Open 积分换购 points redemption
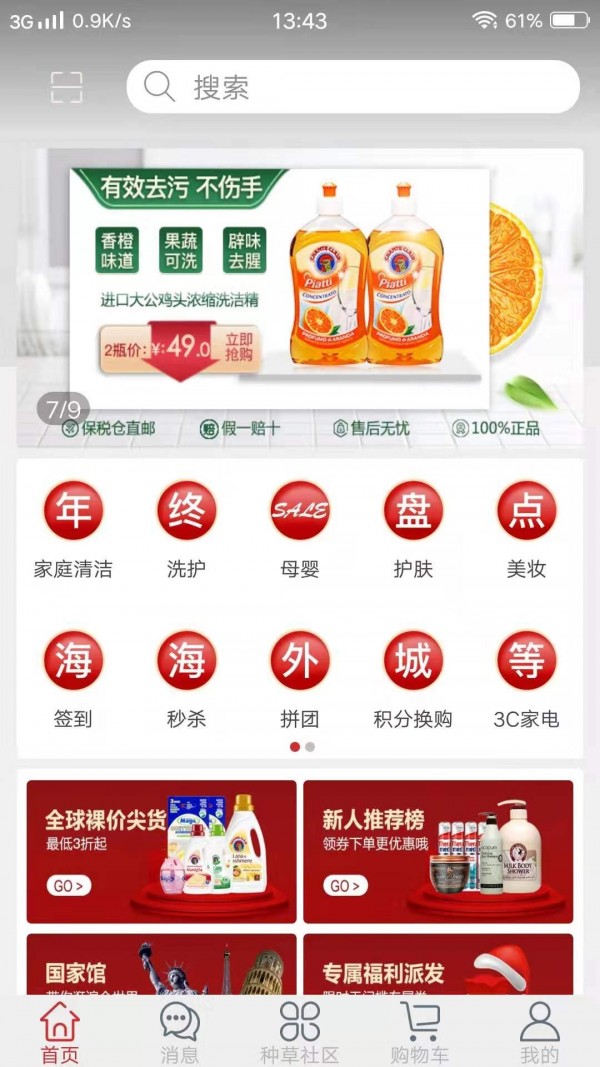The image size is (600, 1067). pyautogui.click(x=413, y=678)
